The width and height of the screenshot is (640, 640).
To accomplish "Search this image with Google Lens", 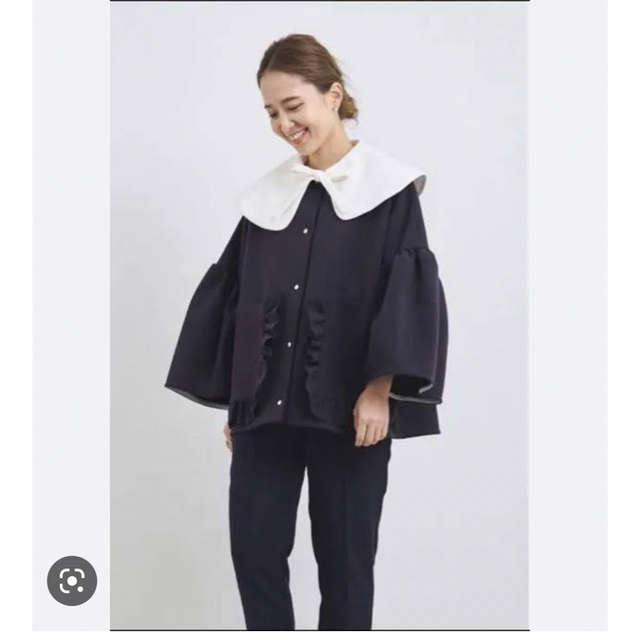I will coord(72,580).
